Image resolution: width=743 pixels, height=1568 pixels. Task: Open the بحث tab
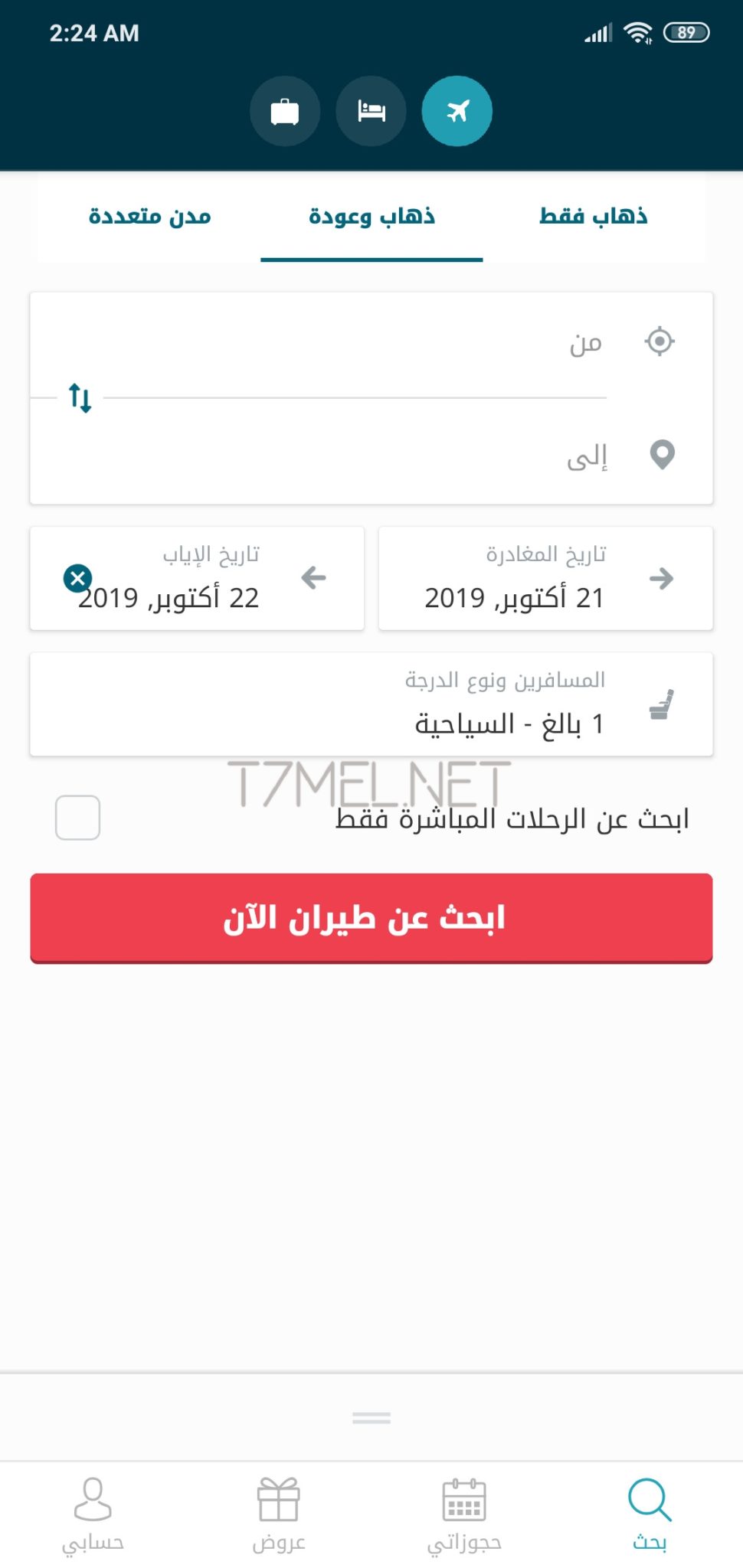[650, 1514]
